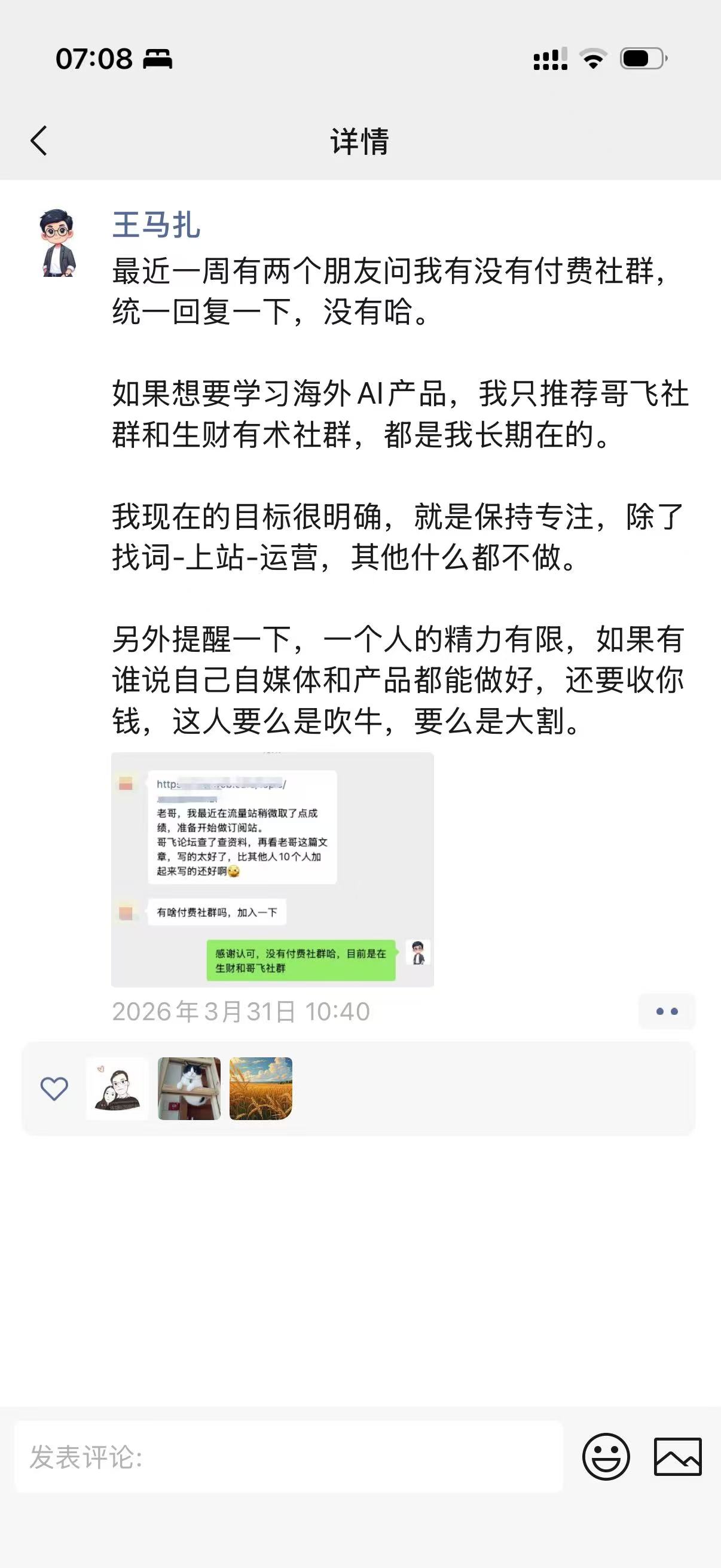Go back from the 详情 page
Screen dimensions: 721x1568
point(39,141)
